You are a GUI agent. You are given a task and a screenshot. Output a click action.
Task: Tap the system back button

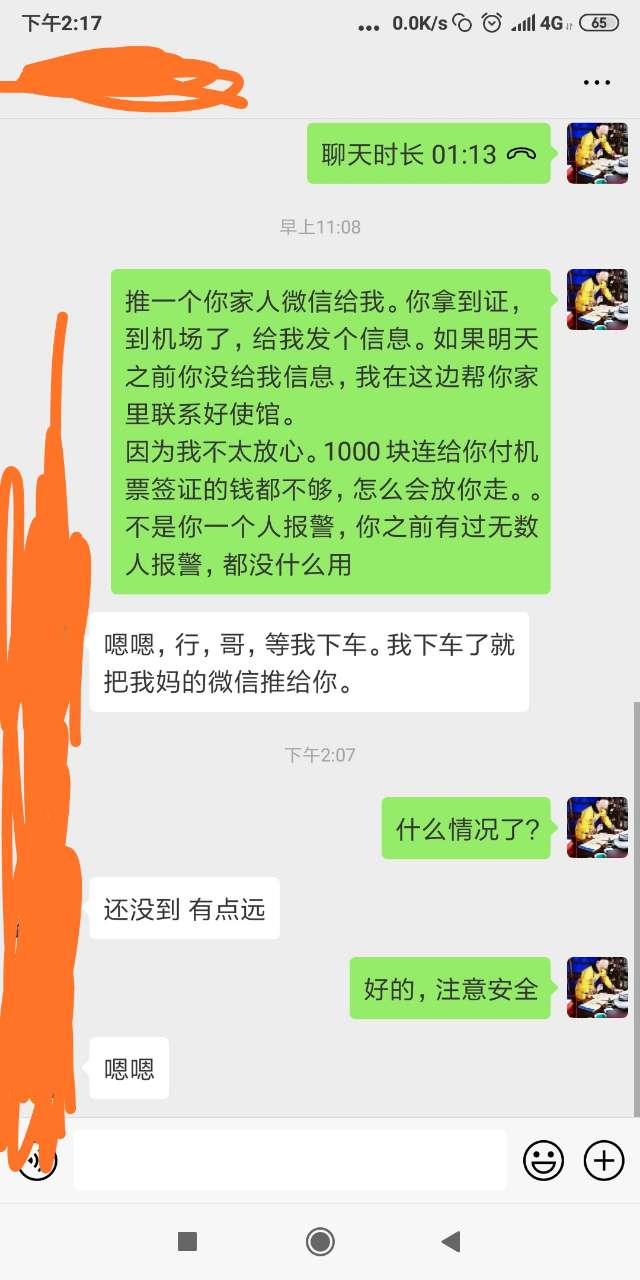[x=450, y=1242]
